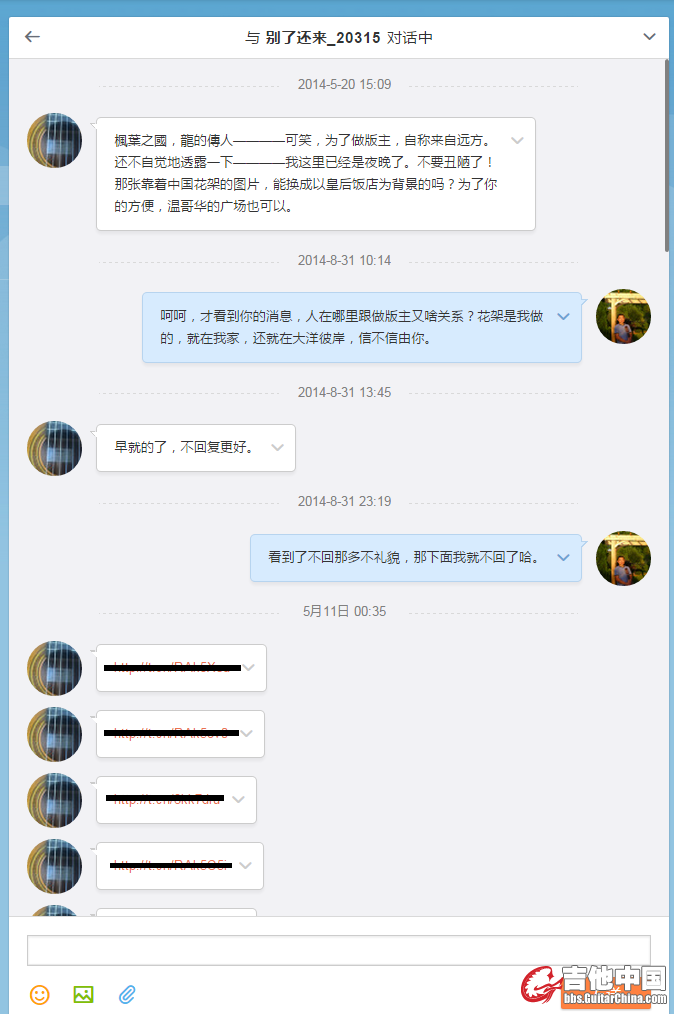Image resolution: width=674 pixels, height=1014 pixels.
Task: Open menu on the 早就的了 message bubble
Action: pyautogui.click(x=277, y=448)
